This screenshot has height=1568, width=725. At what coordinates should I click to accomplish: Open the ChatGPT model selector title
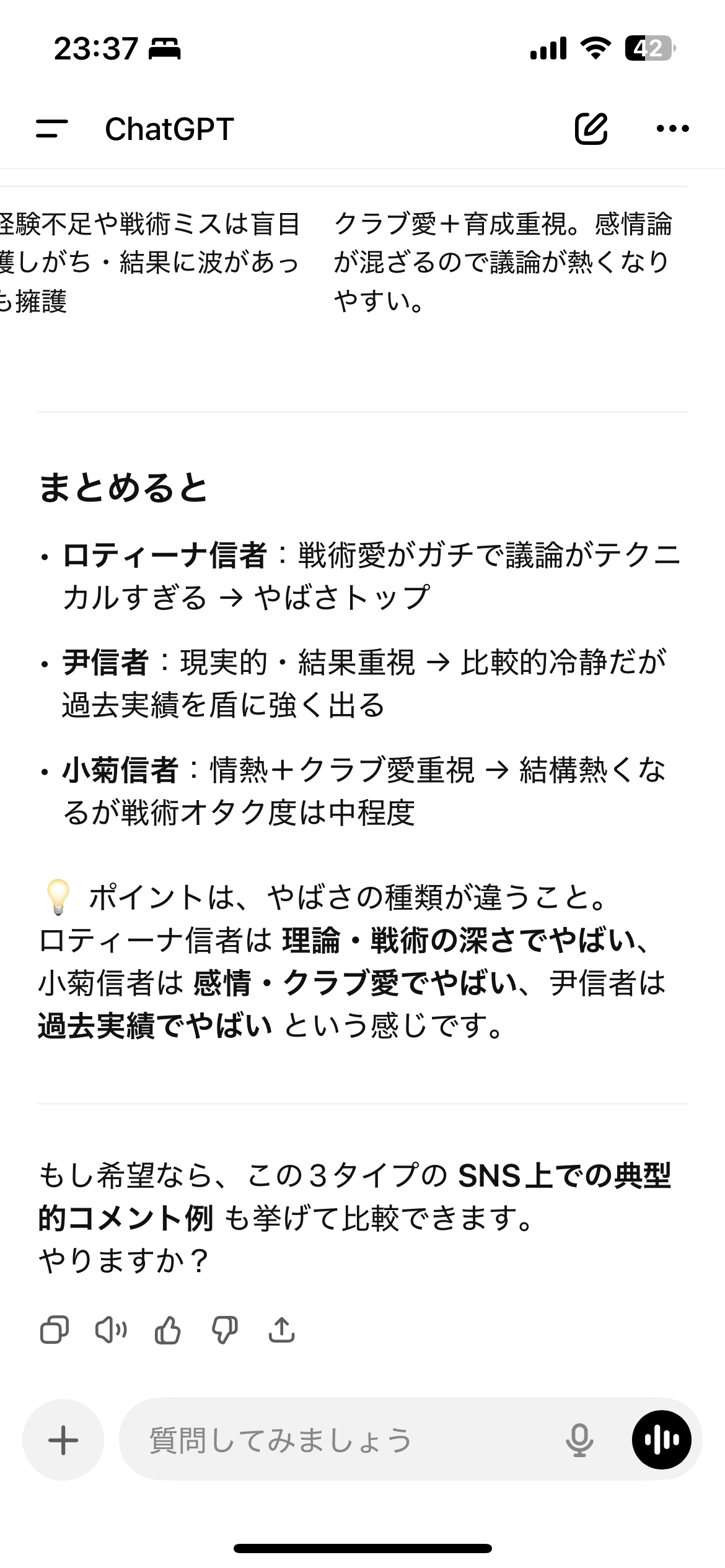[x=169, y=129]
